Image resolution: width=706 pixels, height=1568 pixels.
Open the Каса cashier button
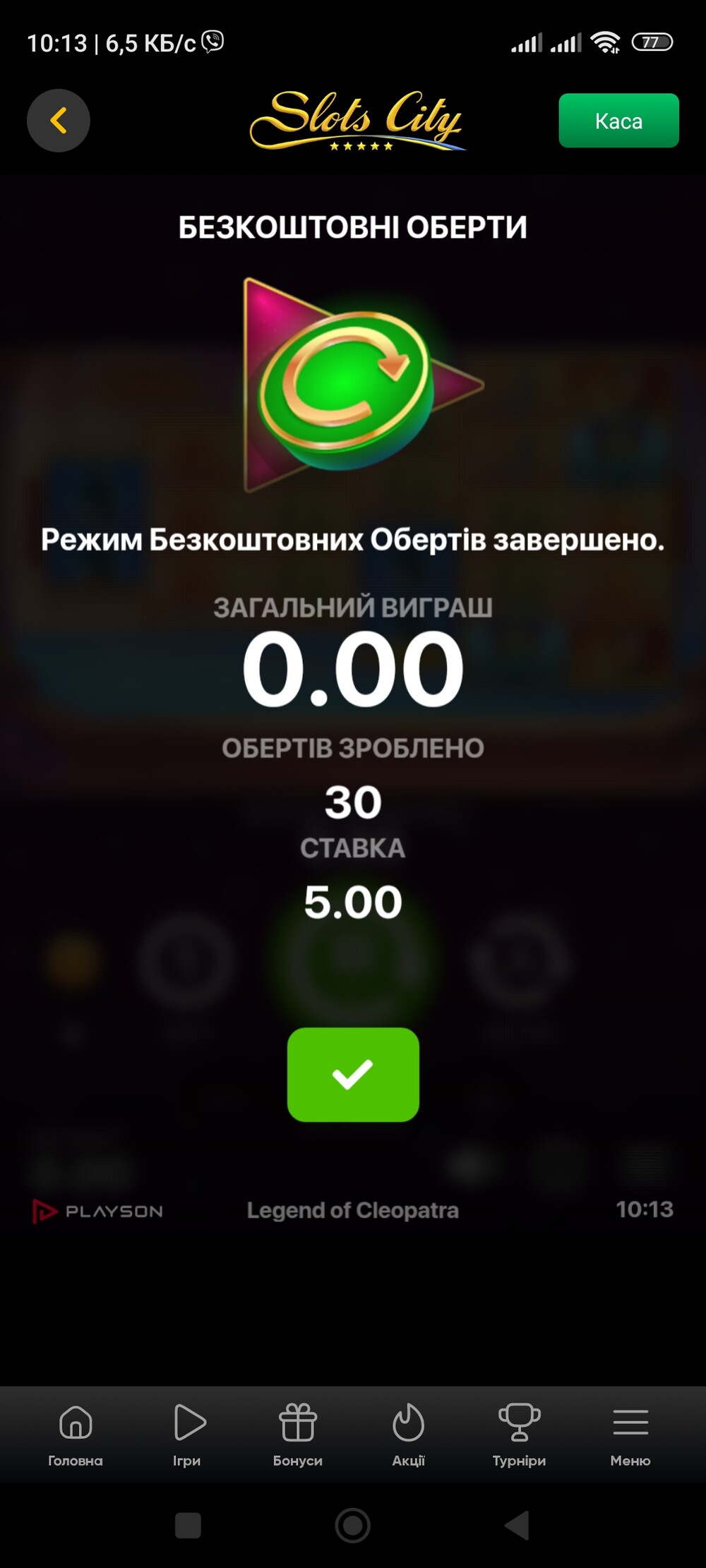[618, 121]
